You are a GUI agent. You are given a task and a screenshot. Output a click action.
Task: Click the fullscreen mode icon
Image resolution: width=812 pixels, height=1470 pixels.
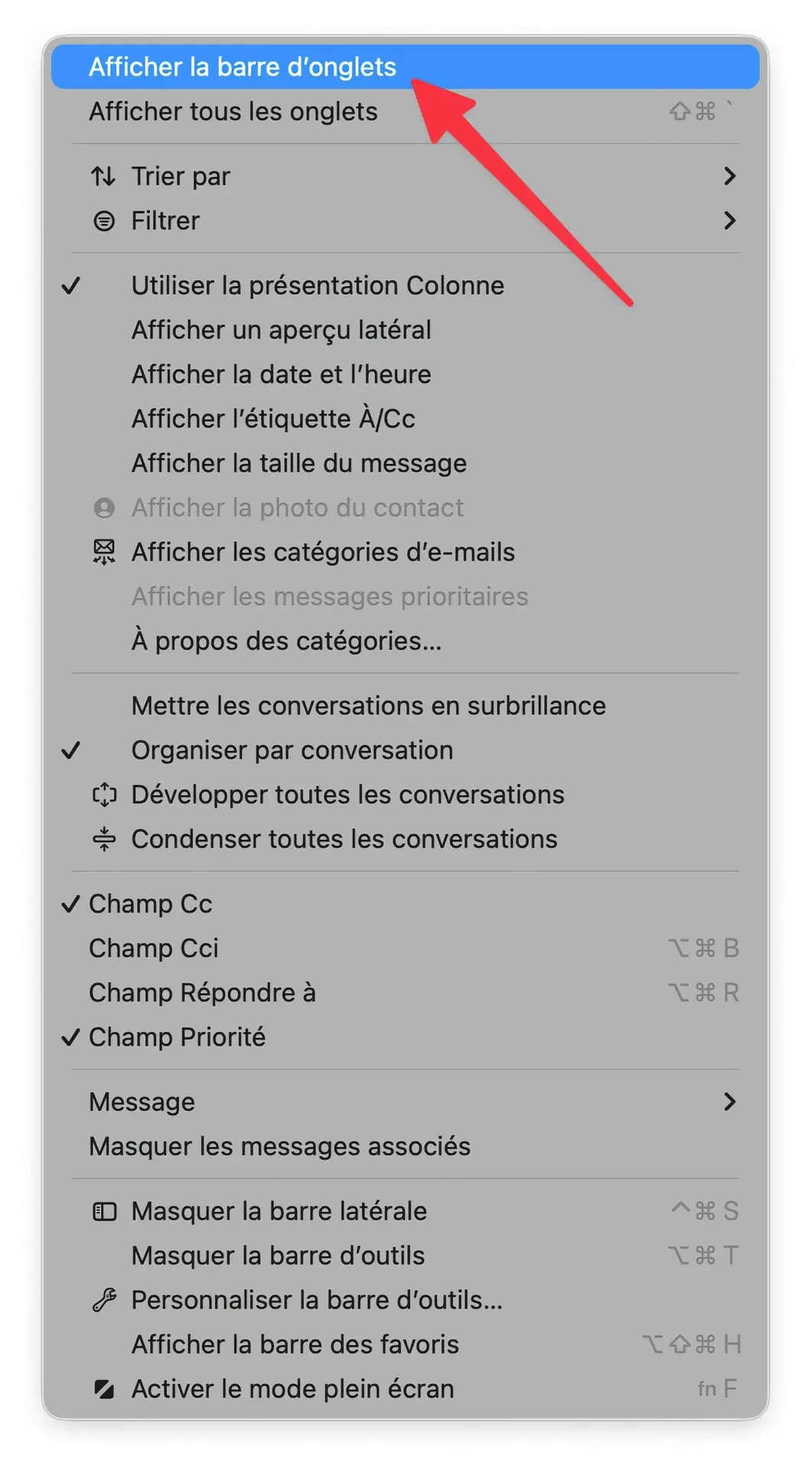coord(103,1389)
